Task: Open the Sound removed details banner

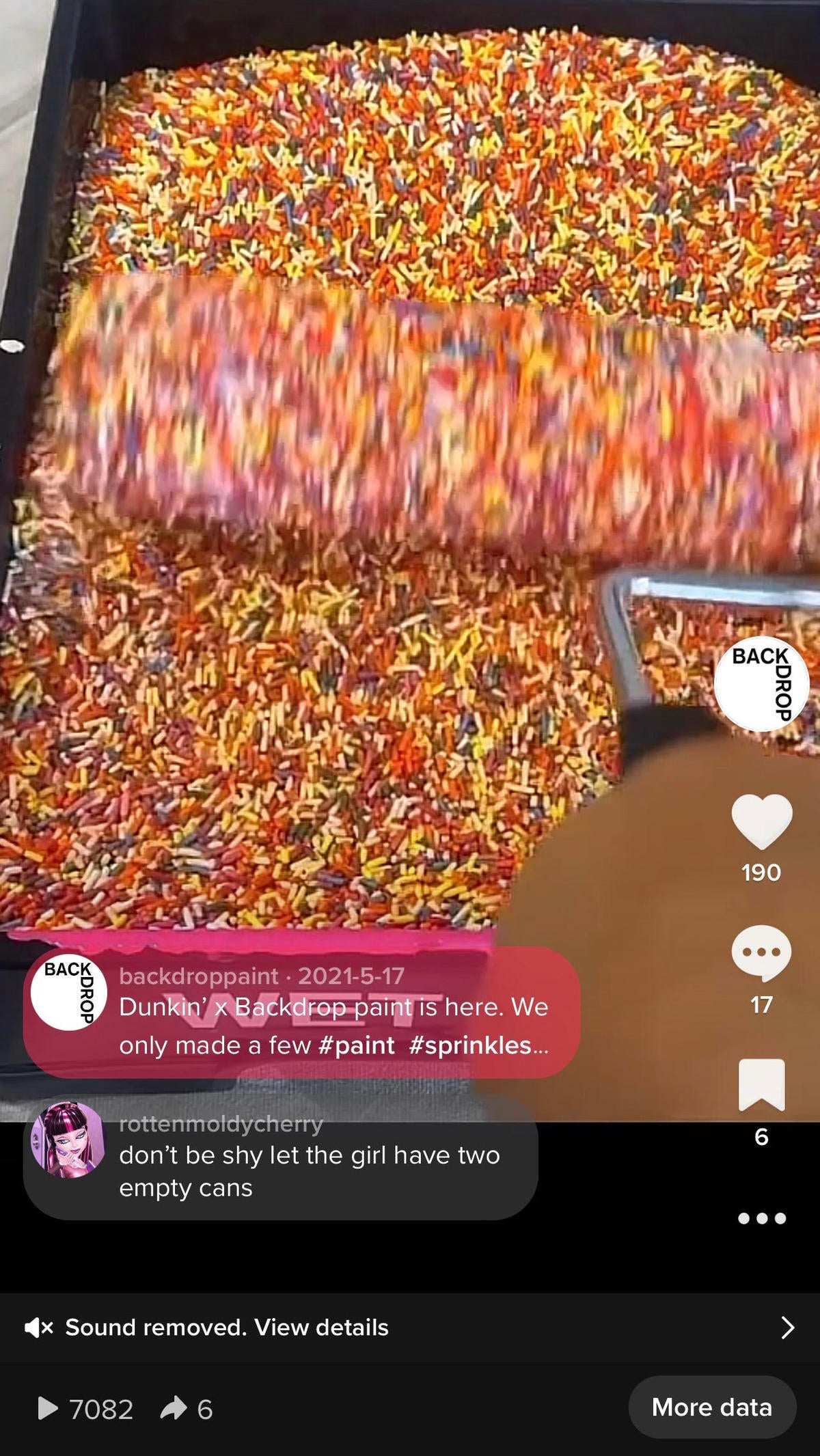Action: (410, 1327)
